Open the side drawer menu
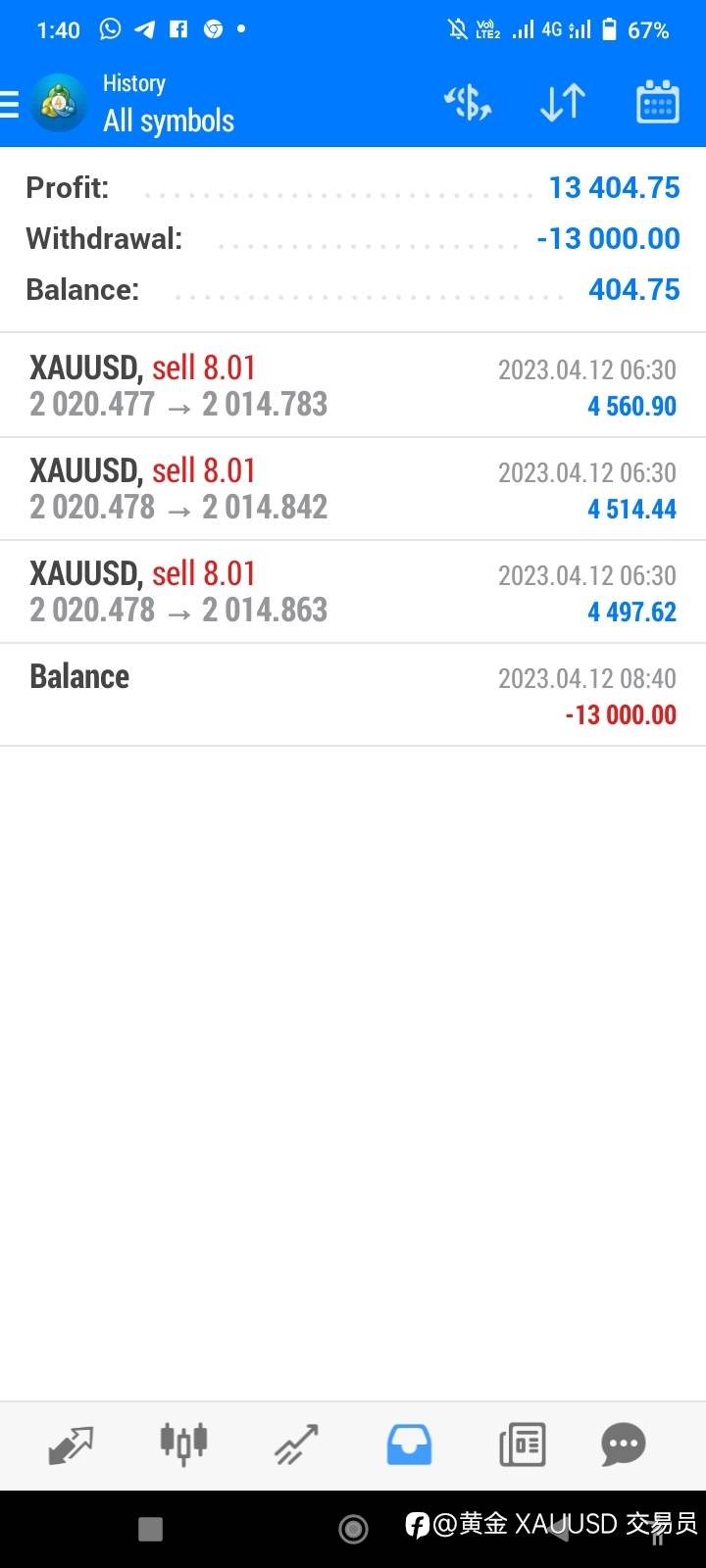The height and width of the screenshot is (1568, 706). coord(12,103)
